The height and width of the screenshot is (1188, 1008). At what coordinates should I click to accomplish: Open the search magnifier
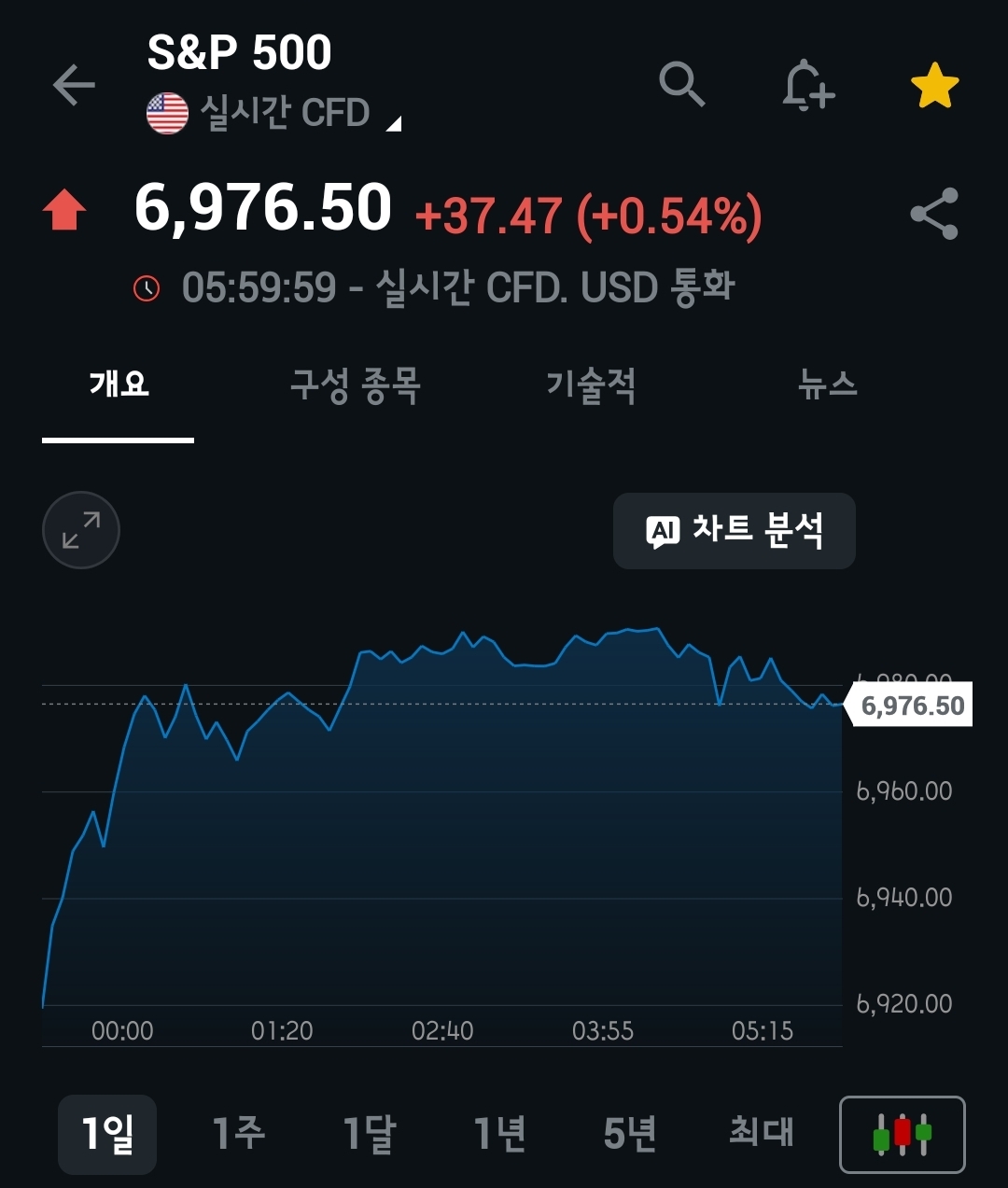[681, 86]
